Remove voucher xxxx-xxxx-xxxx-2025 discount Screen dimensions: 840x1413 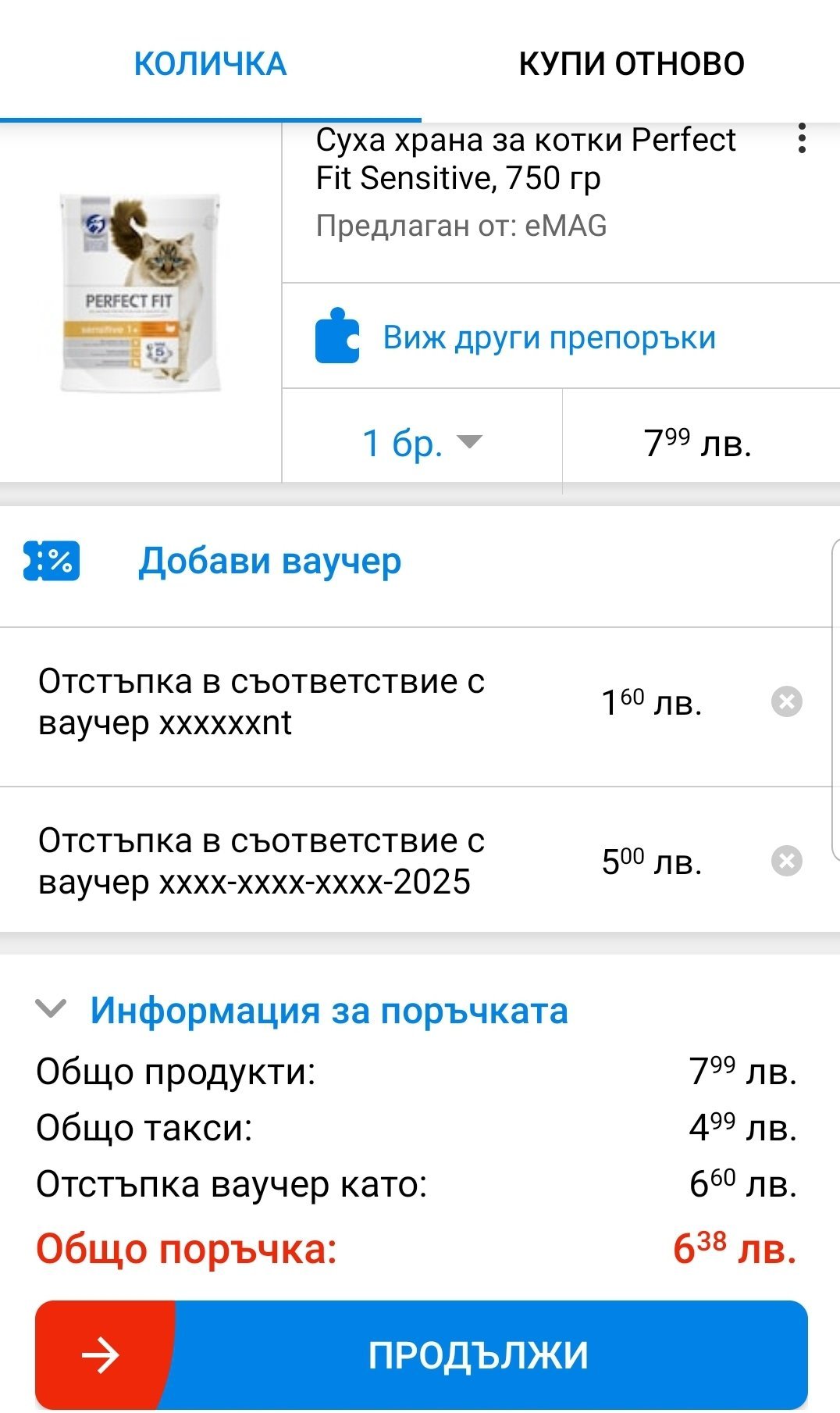click(x=786, y=861)
